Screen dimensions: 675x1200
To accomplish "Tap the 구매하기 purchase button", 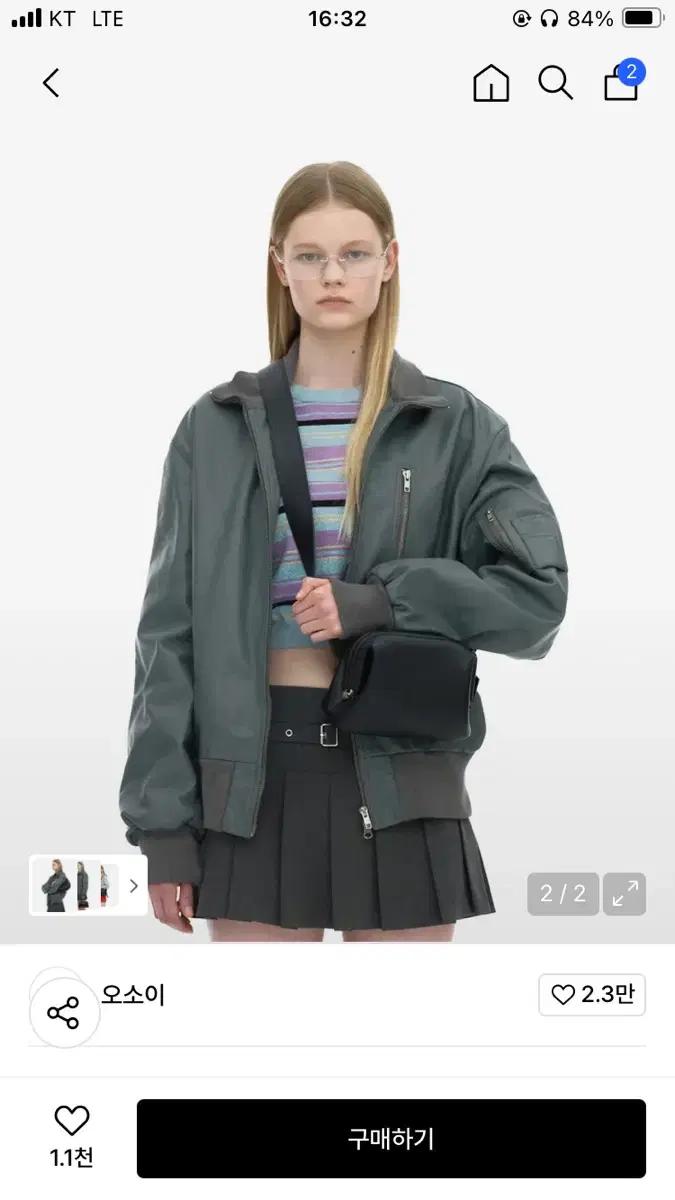I will click(391, 1138).
